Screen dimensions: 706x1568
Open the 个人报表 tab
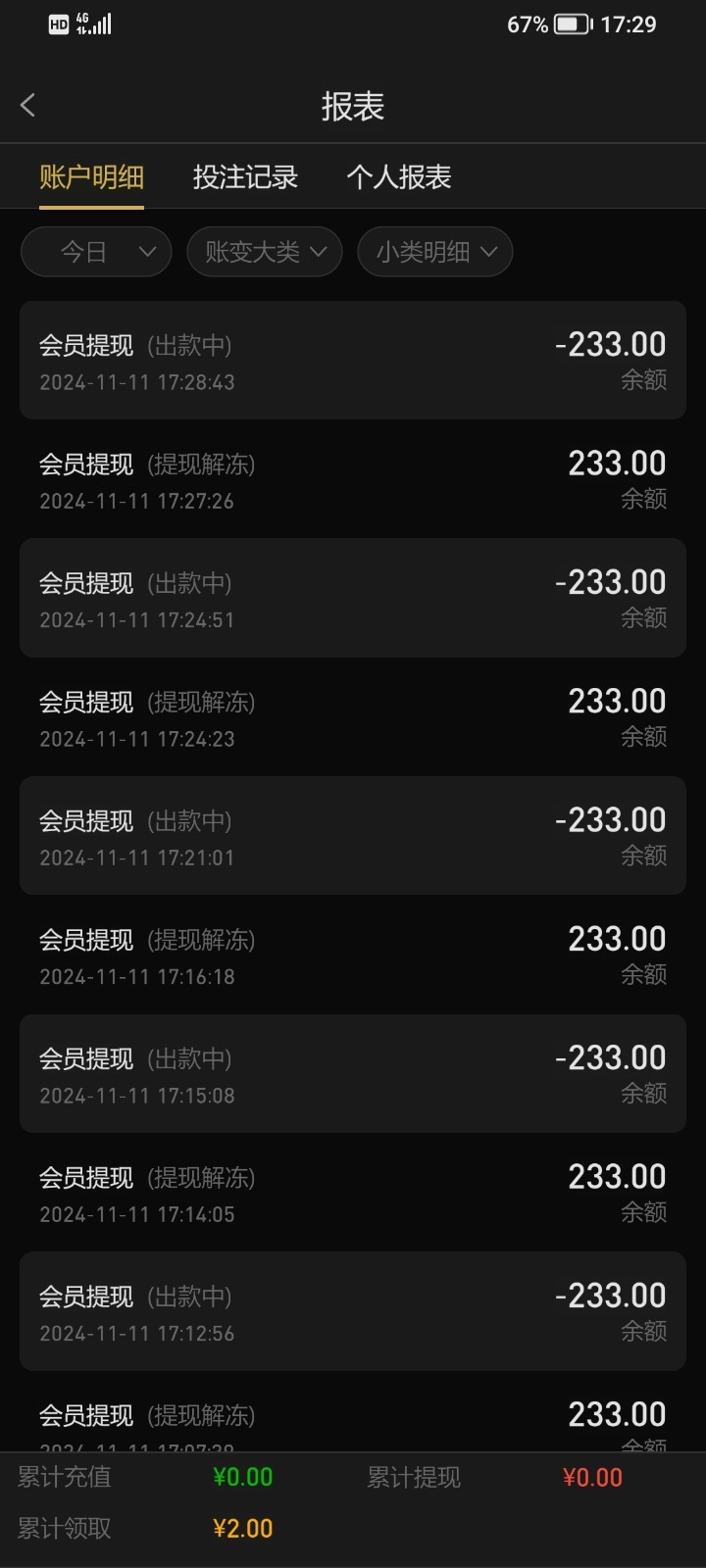(x=398, y=177)
